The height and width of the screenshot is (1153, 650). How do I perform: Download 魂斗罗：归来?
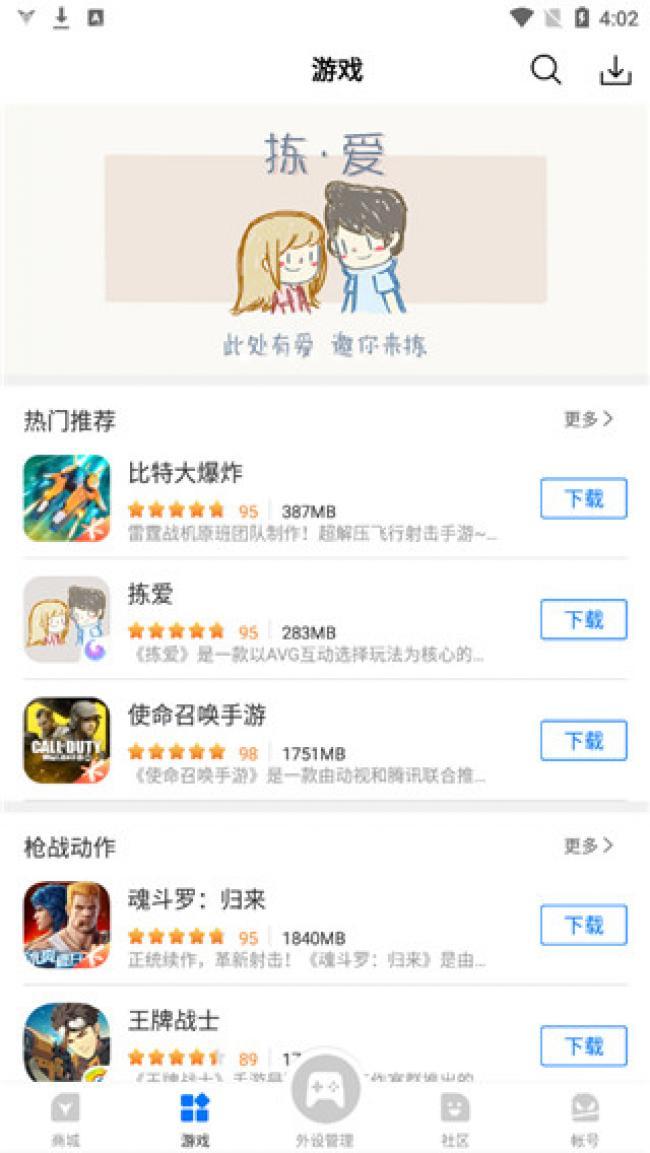583,924
